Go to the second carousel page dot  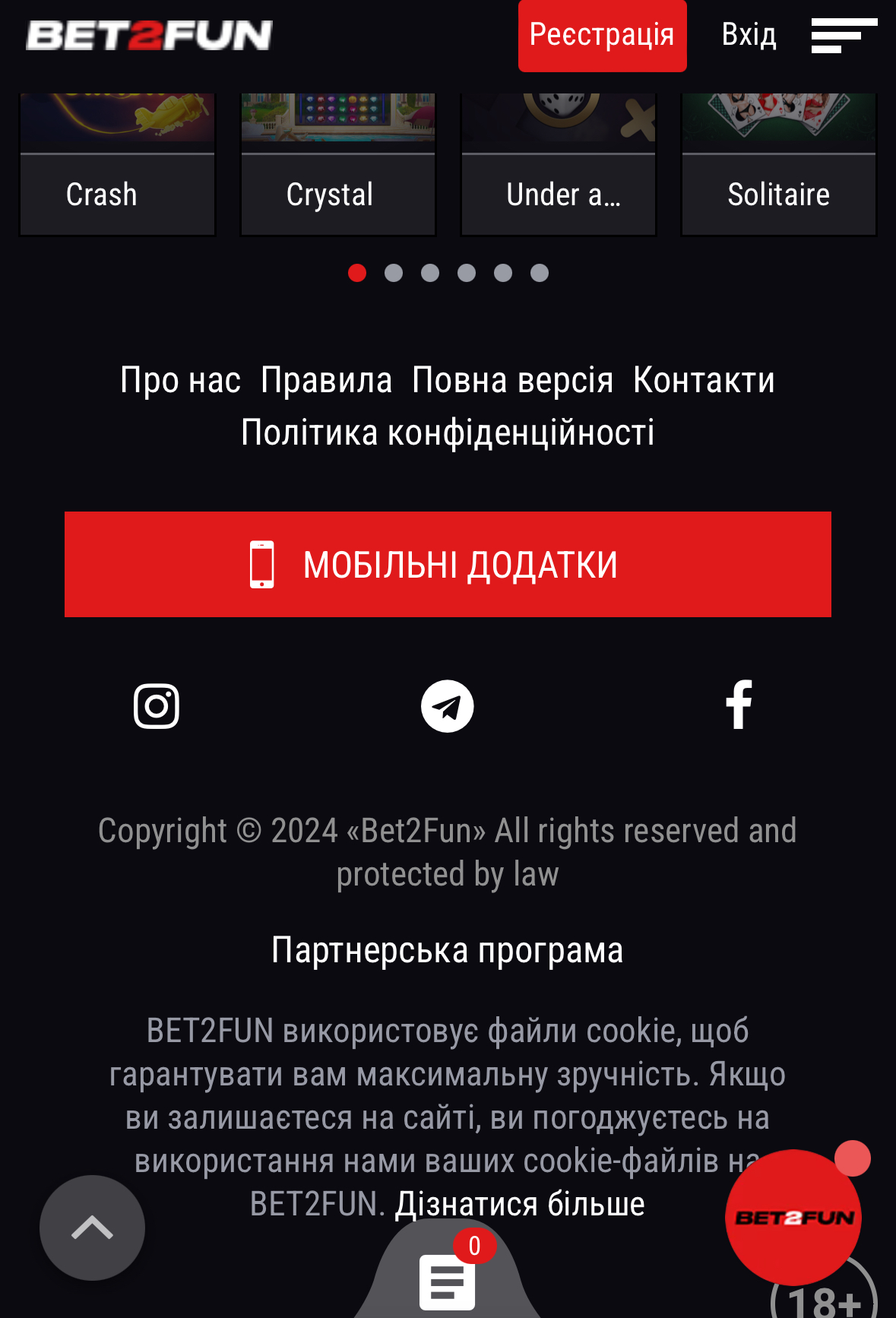[x=394, y=273]
